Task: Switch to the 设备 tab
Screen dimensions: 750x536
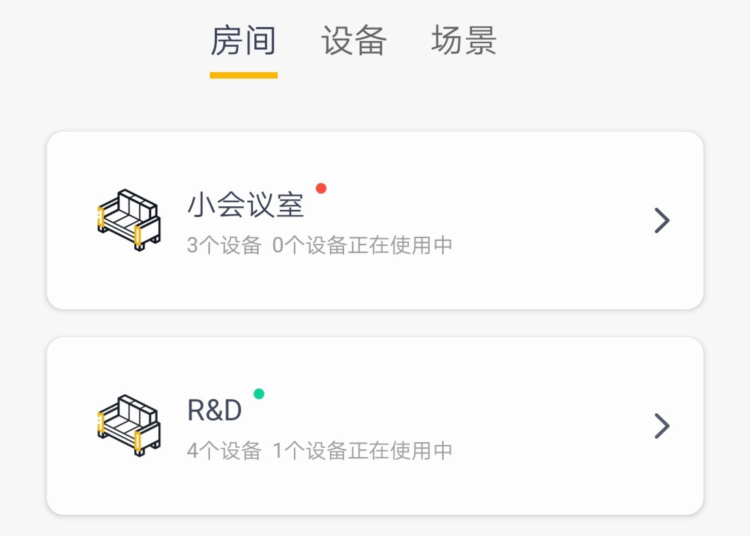Action: pos(353,42)
